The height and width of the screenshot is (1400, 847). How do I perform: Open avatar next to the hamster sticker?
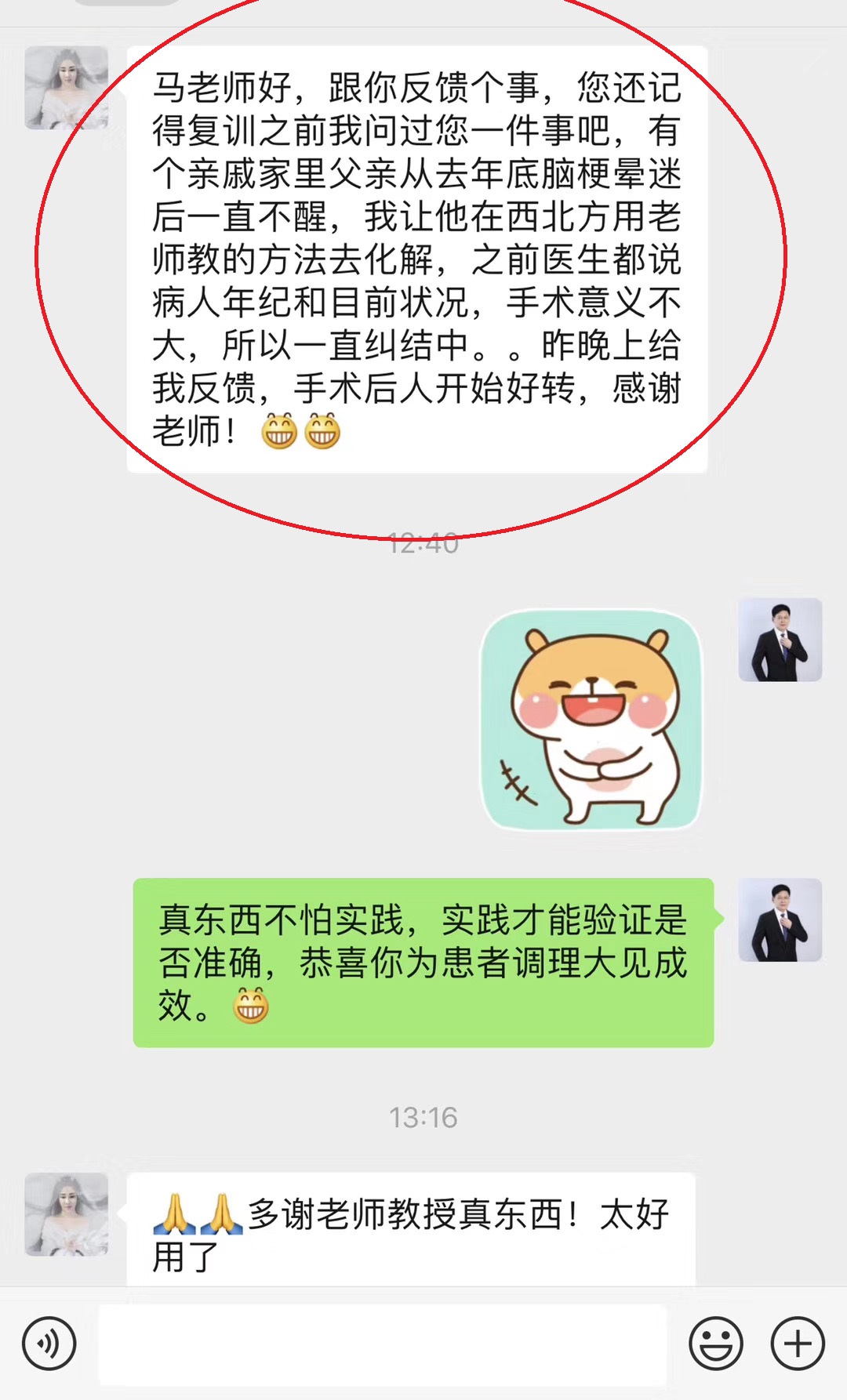(780, 640)
